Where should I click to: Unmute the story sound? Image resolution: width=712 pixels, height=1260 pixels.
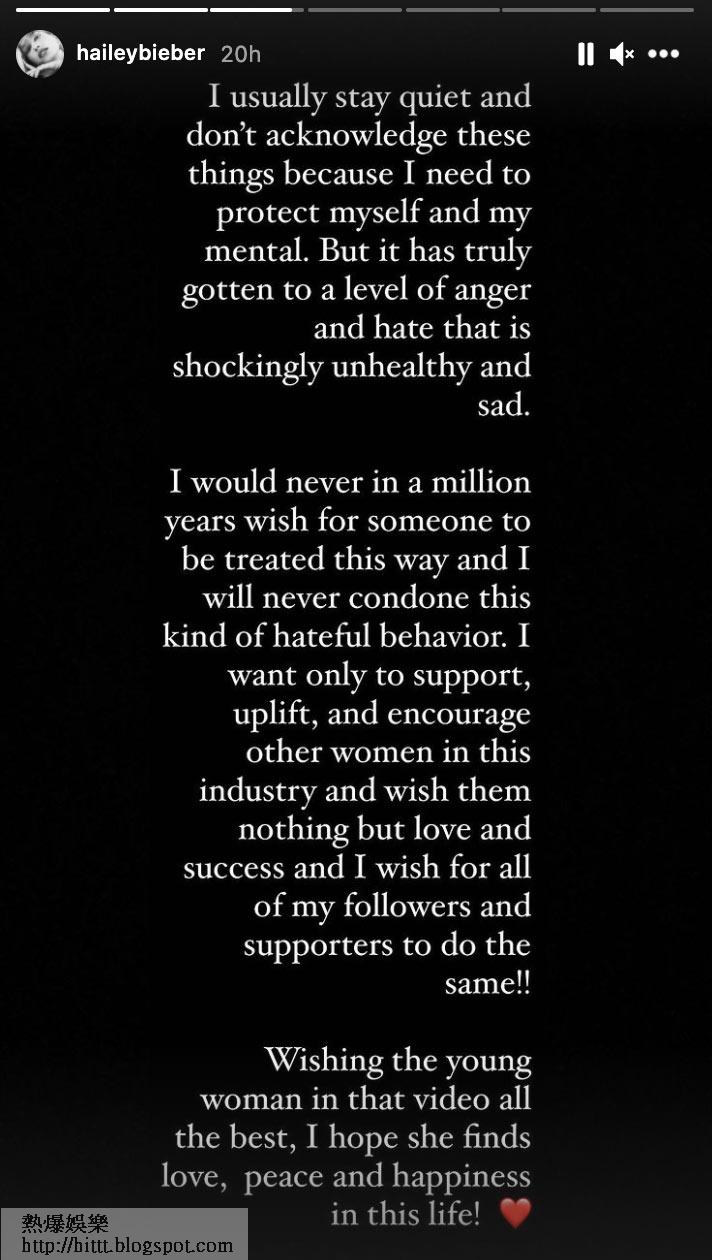coord(621,54)
